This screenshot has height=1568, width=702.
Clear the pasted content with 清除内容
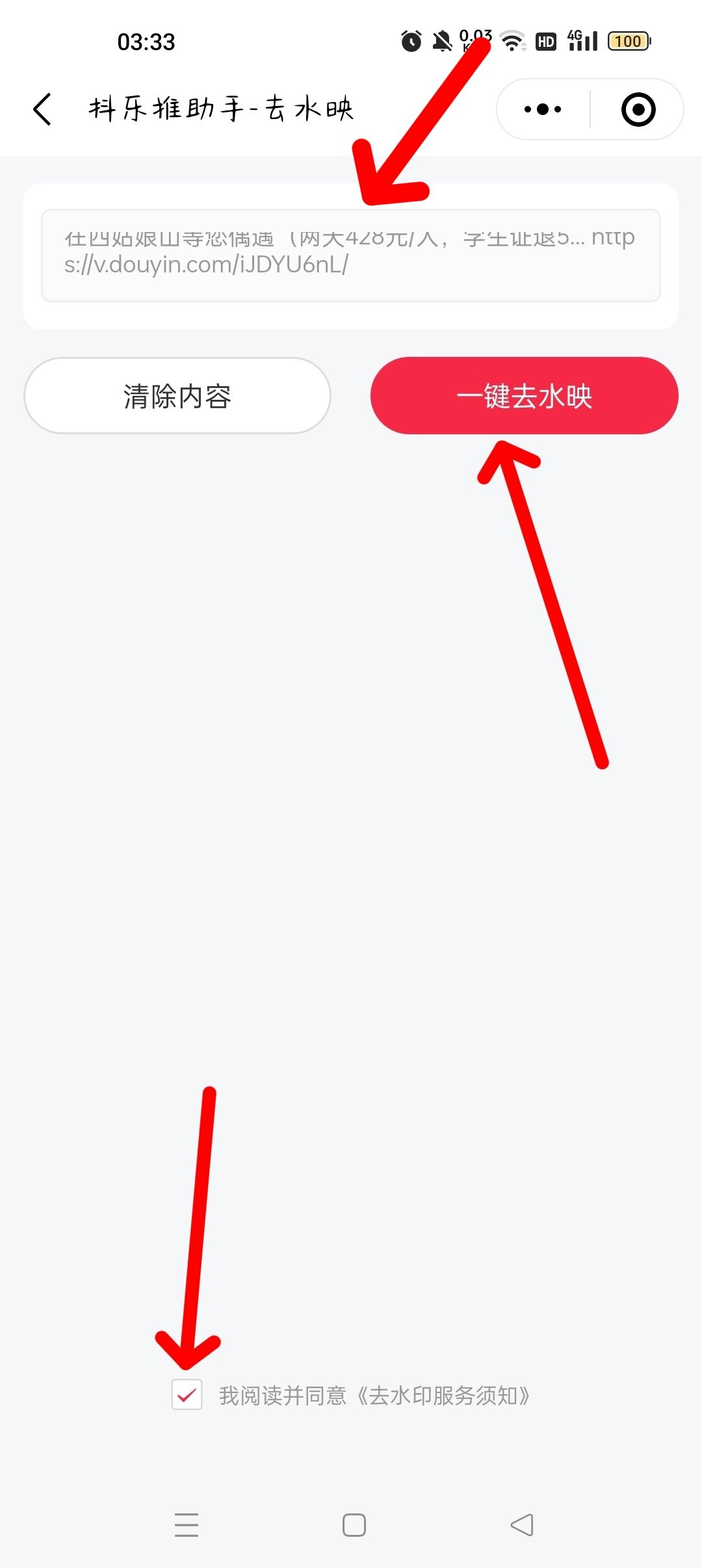click(x=177, y=396)
